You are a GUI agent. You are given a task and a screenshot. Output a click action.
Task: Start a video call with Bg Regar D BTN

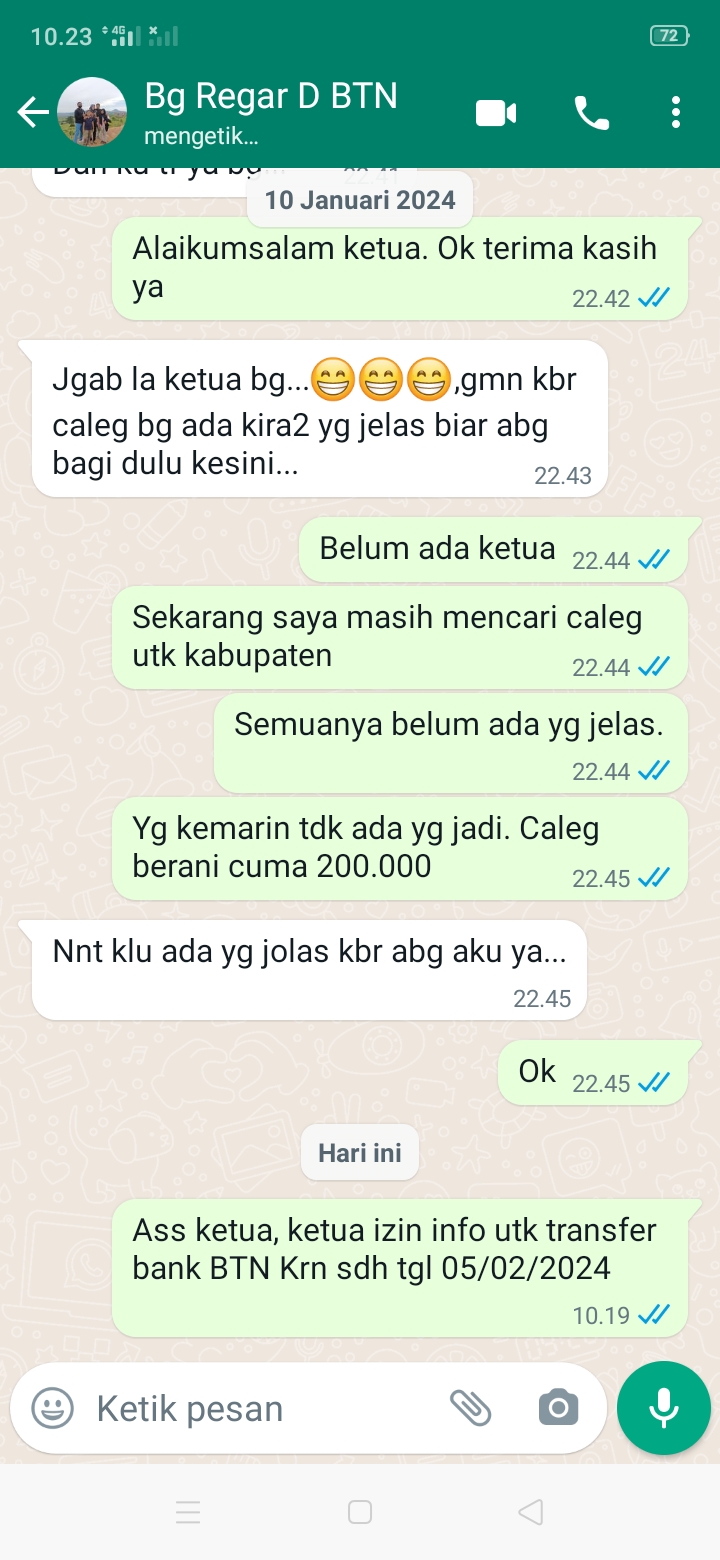coord(497,112)
